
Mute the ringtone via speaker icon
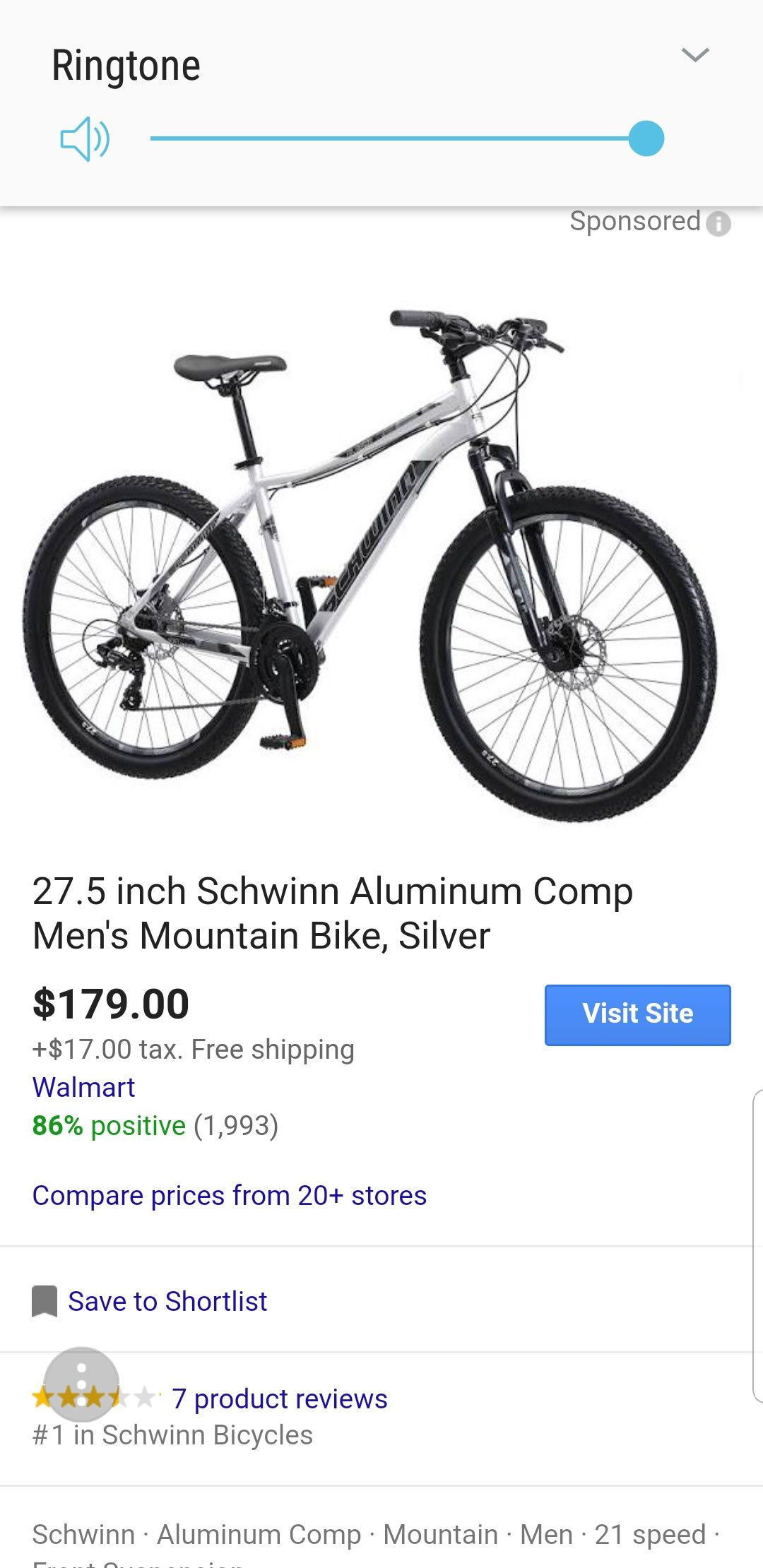tap(85, 138)
